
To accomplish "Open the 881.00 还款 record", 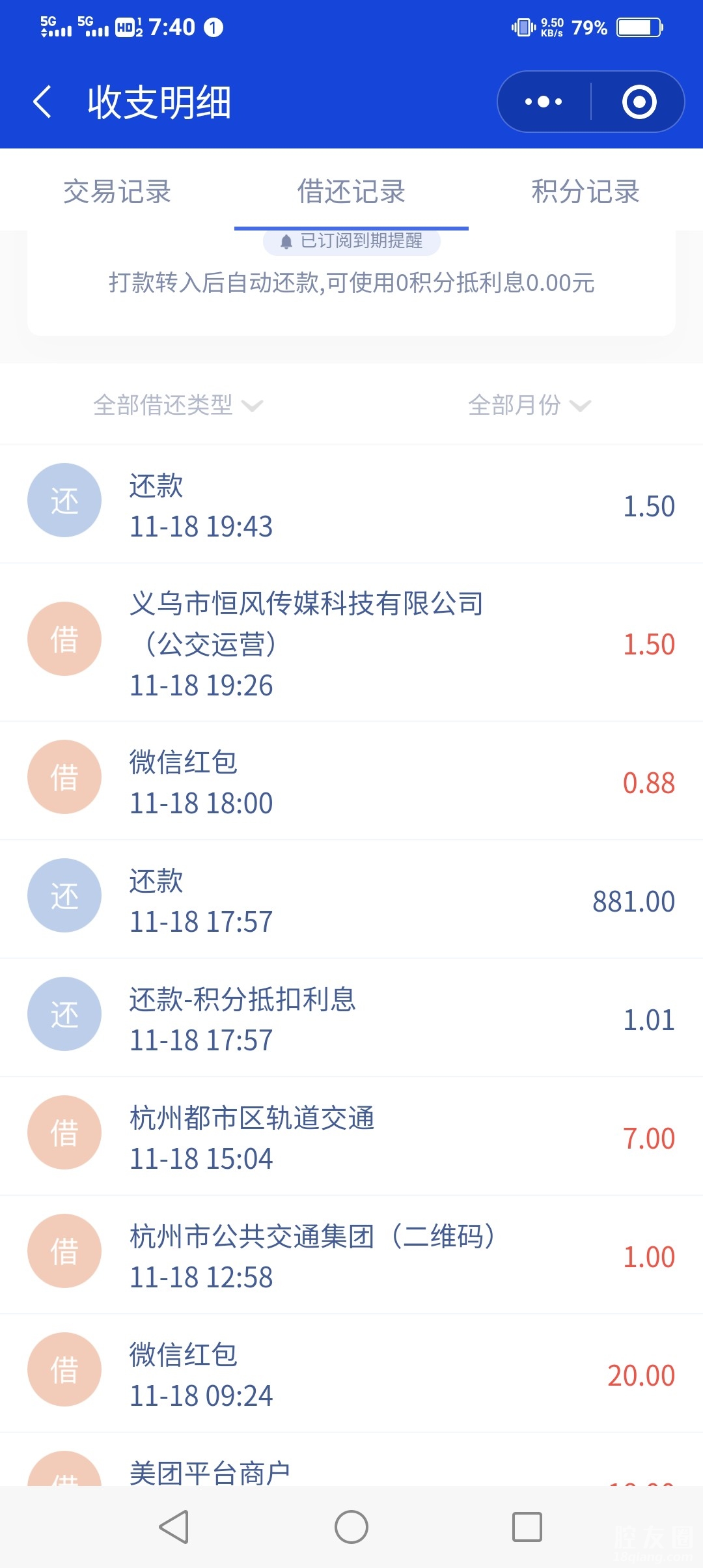I will click(351, 900).
